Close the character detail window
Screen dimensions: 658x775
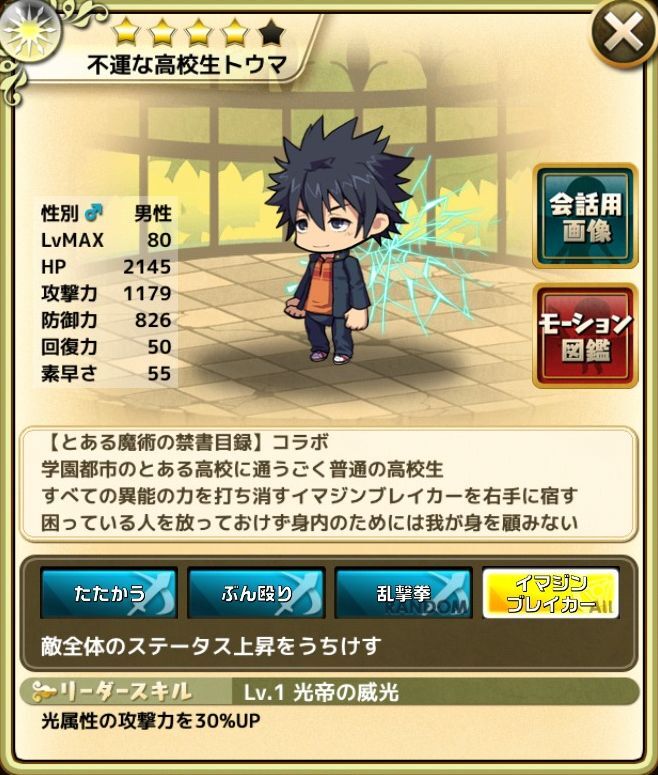pos(622,34)
